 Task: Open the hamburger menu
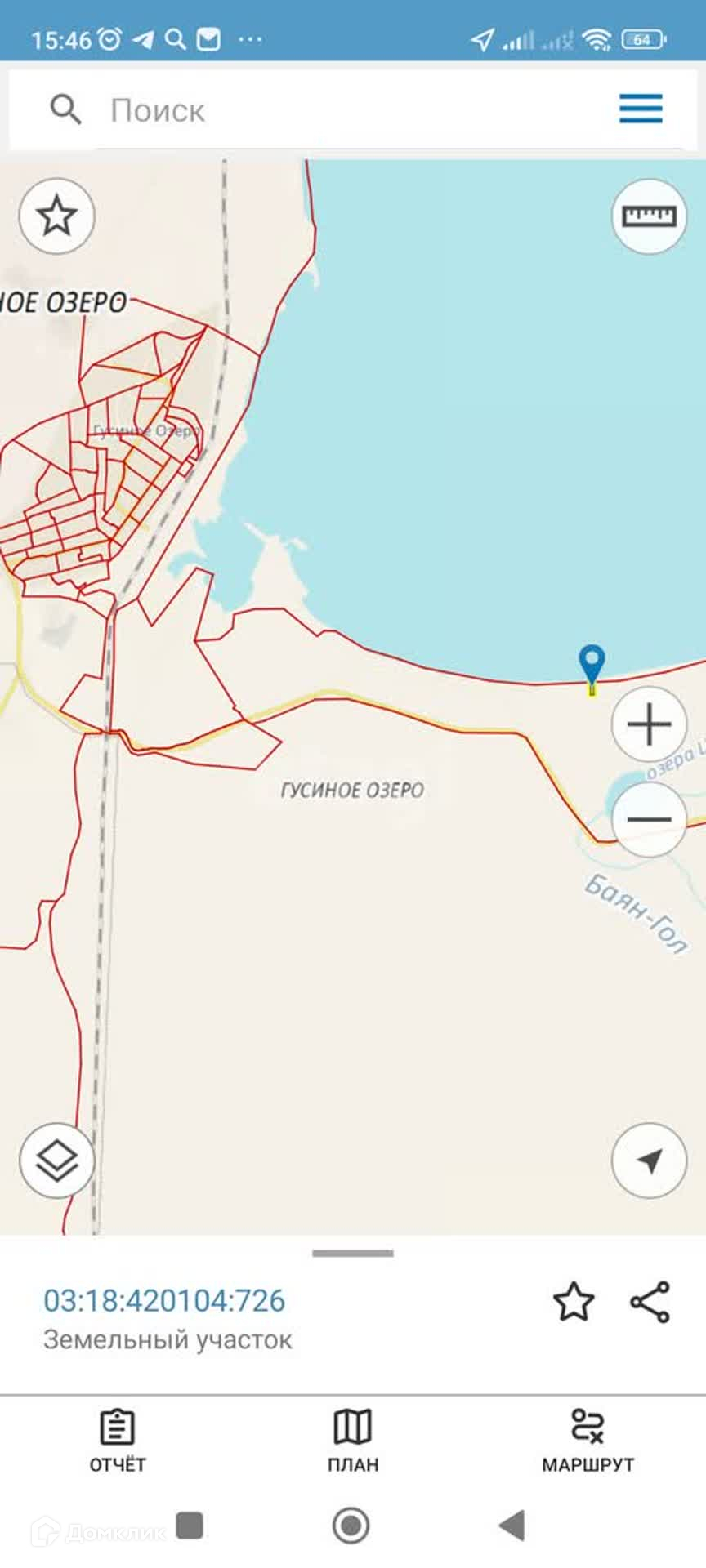tap(641, 109)
